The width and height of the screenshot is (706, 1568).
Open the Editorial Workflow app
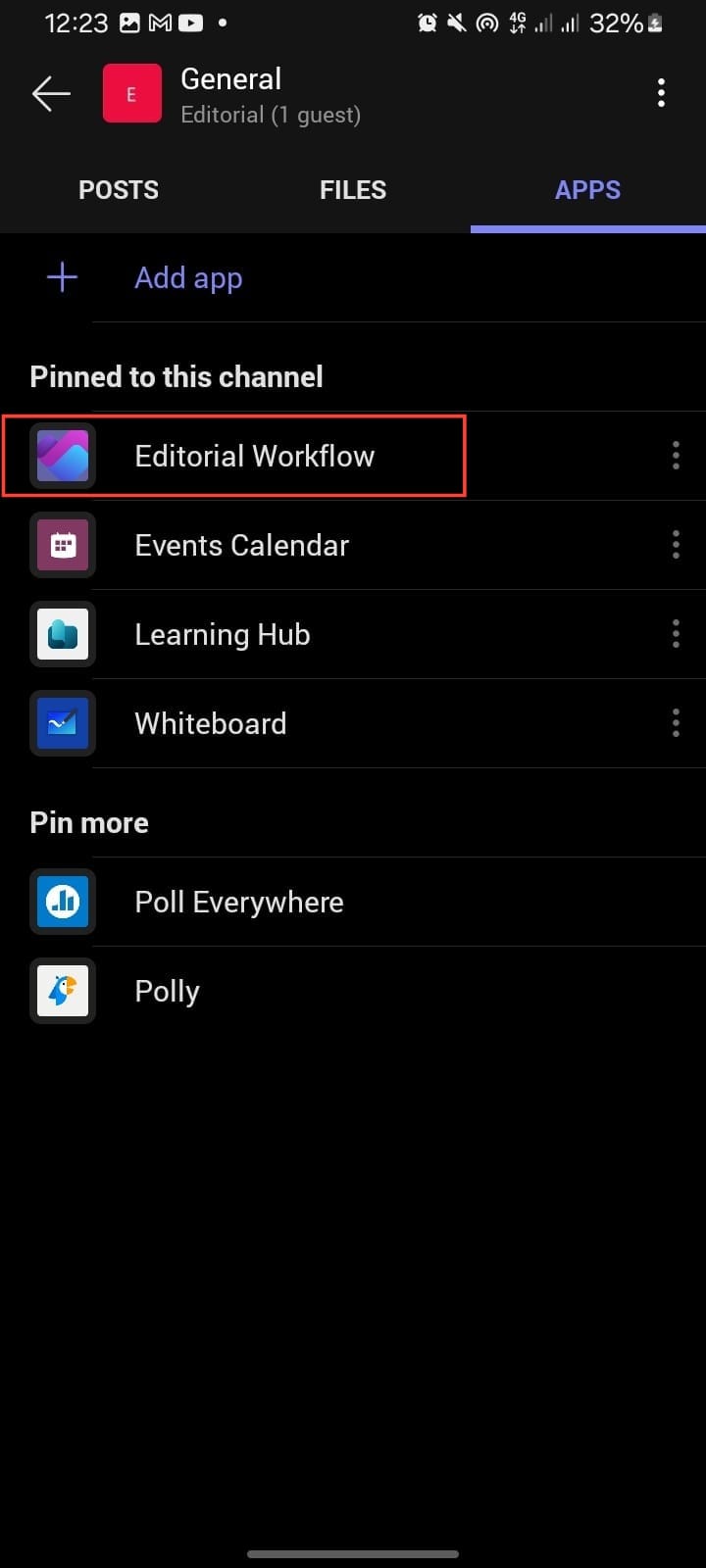point(254,457)
